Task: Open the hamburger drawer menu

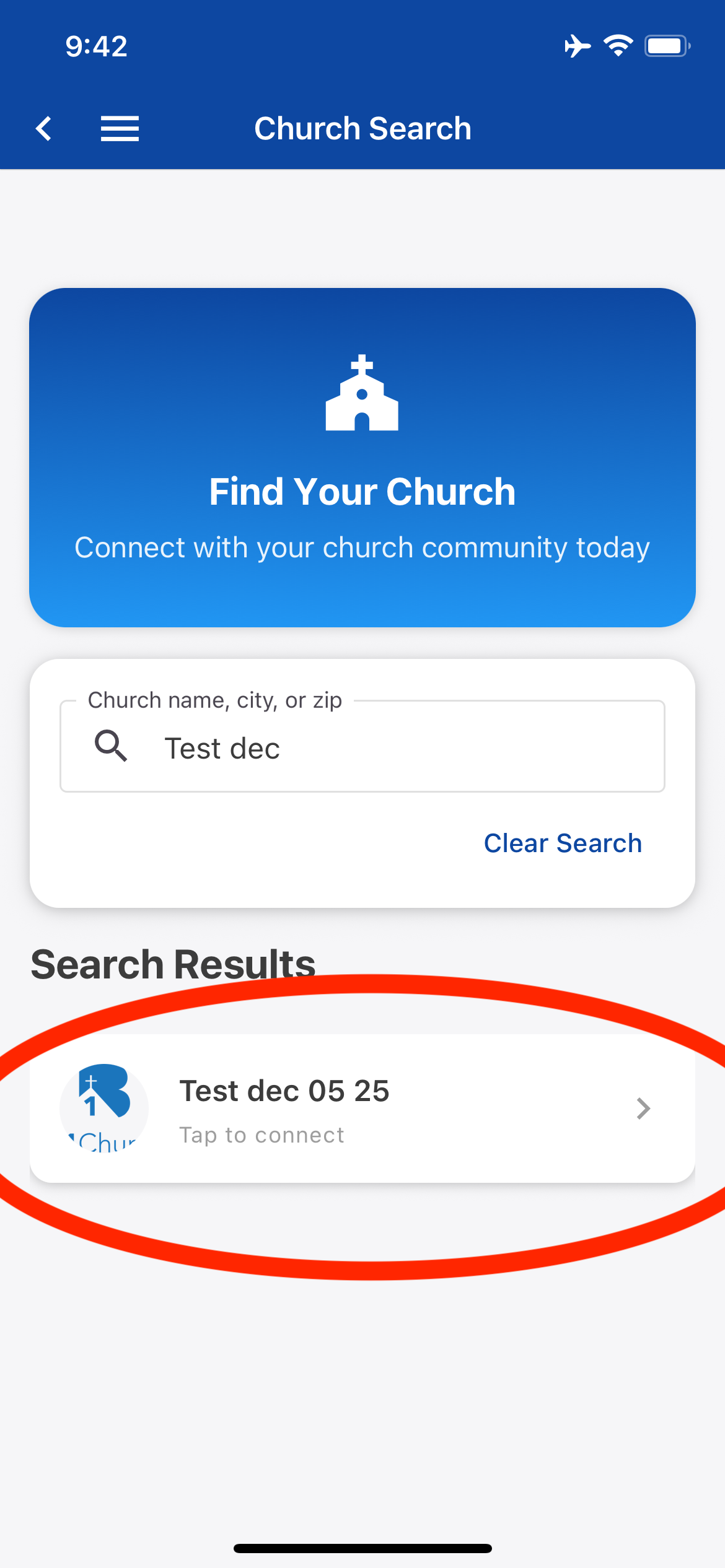Action: 120,129
